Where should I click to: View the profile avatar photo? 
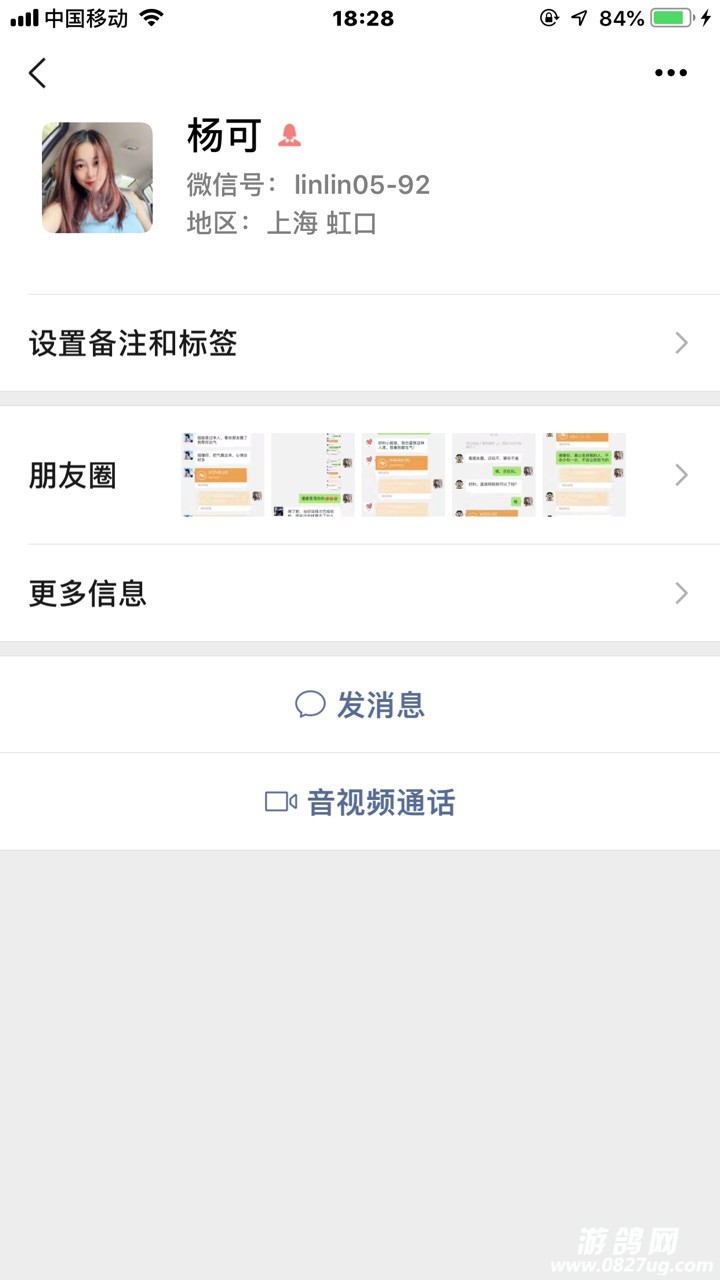click(x=97, y=178)
